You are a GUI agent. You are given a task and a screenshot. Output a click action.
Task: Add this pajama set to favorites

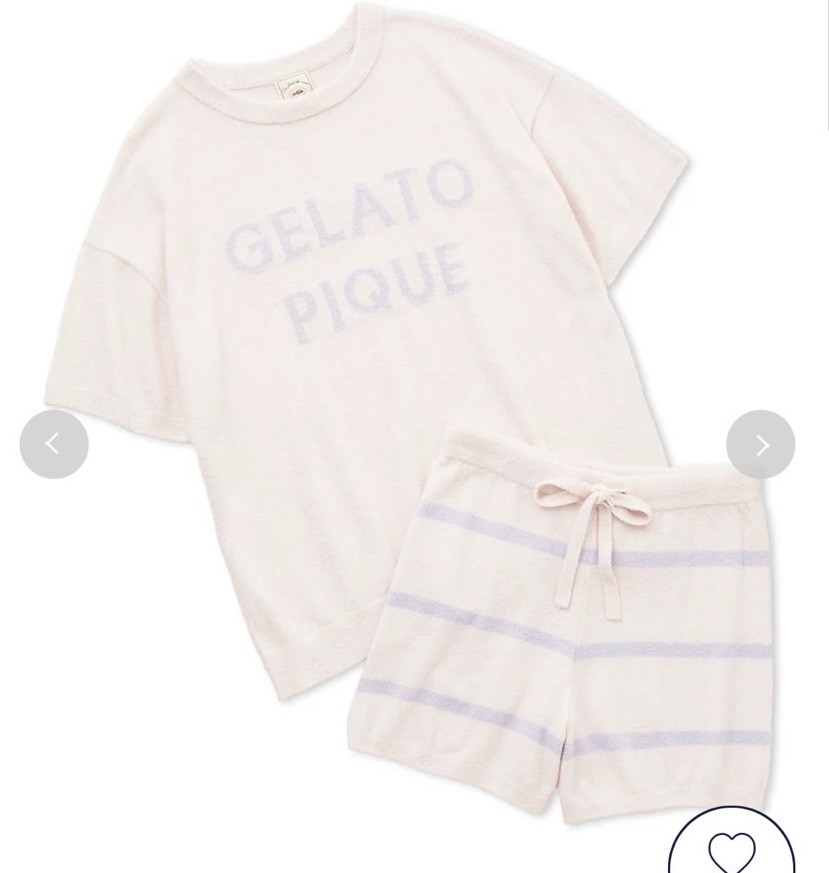pyautogui.click(x=732, y=847)
